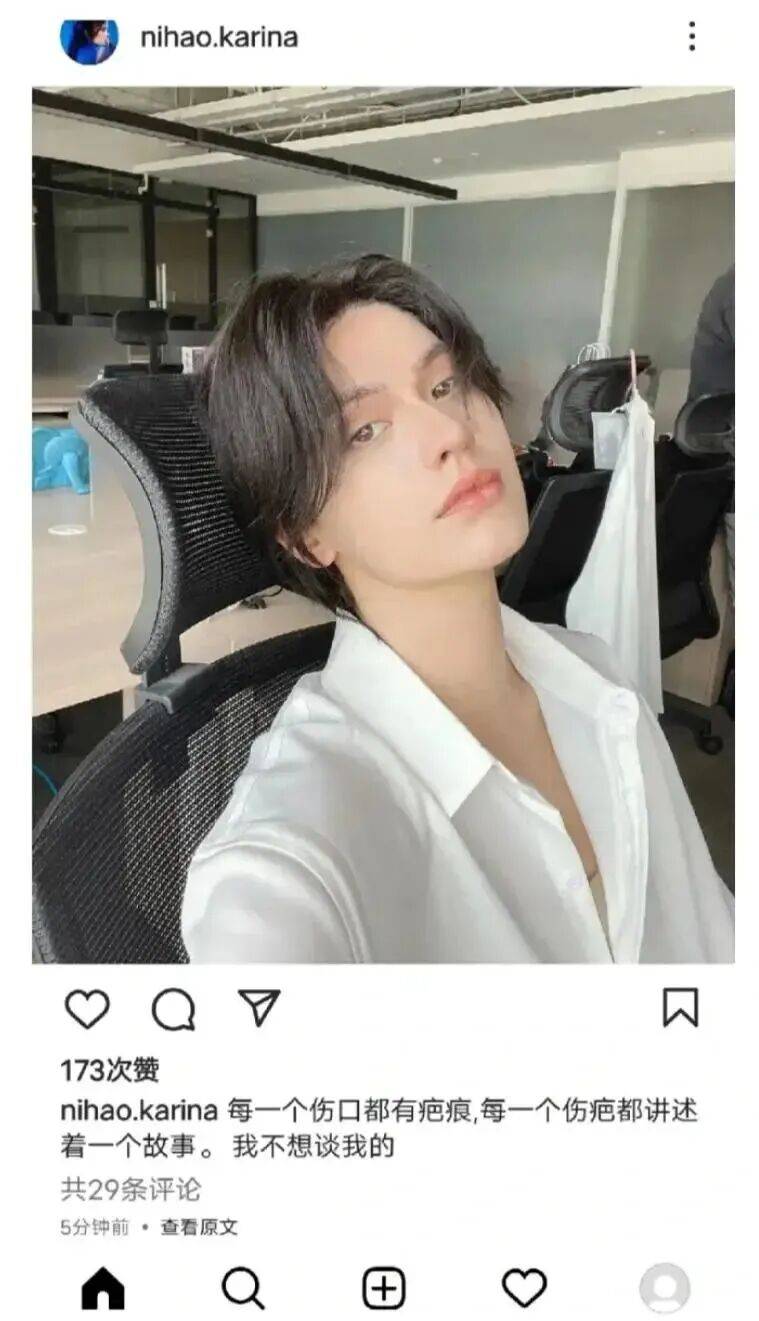Switch to the Home tab
This screenshot has width=759, height=1321.
pos(103,1288)
